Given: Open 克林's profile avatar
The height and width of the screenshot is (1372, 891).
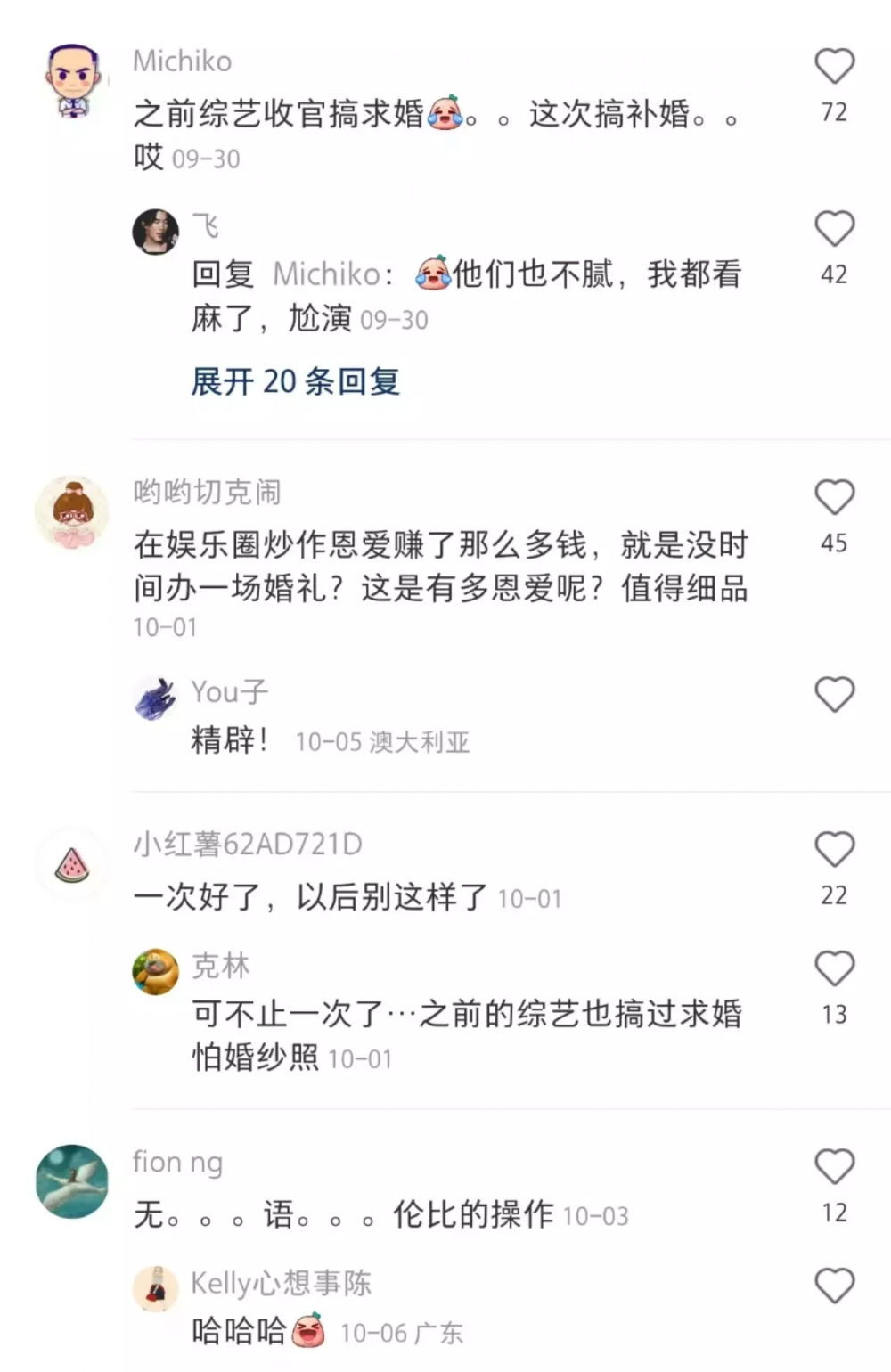Looking at the screenshot, I should pyautogui.click(x=155, y=971).
